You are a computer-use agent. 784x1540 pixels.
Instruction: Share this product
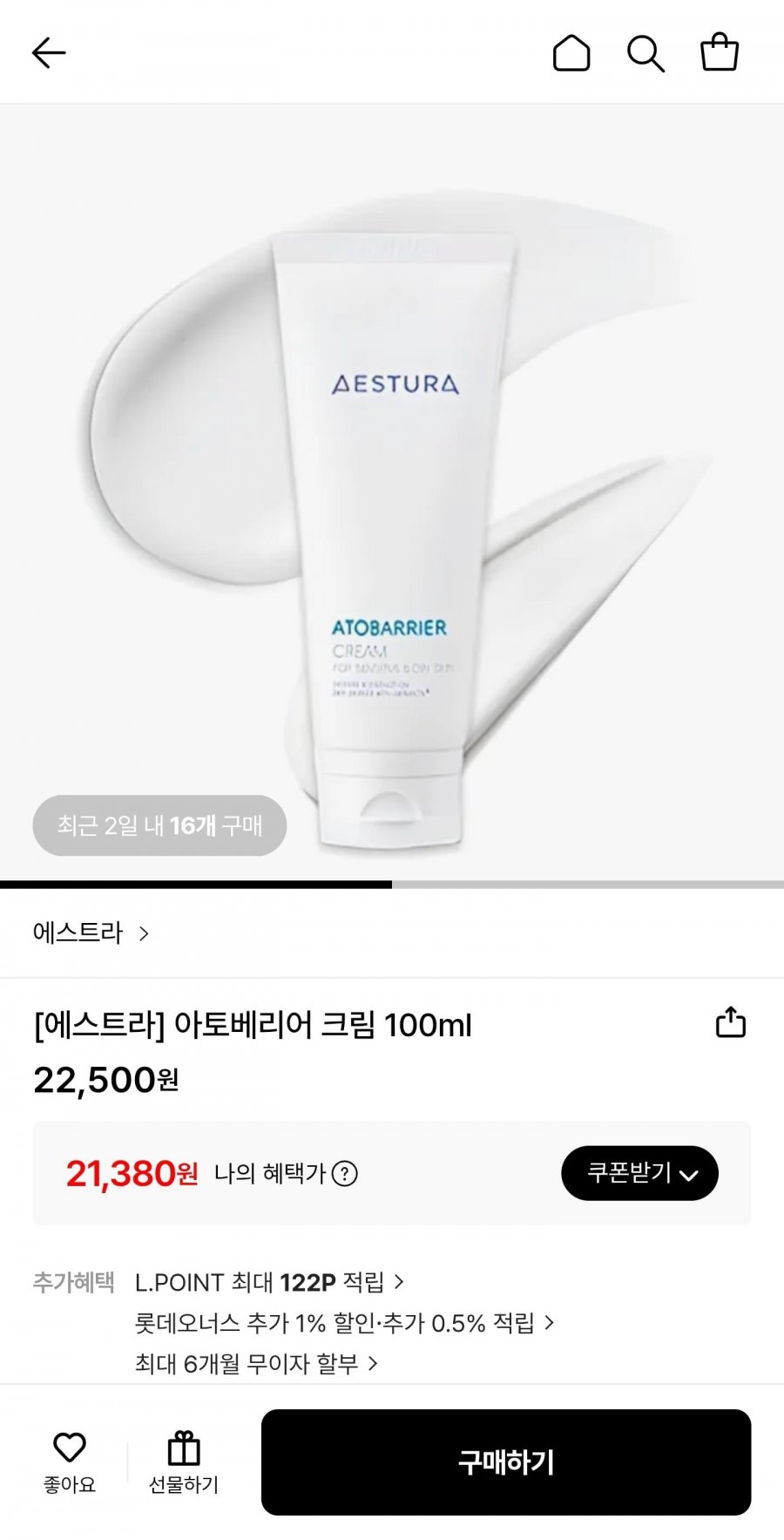(x=730, y=1022)
